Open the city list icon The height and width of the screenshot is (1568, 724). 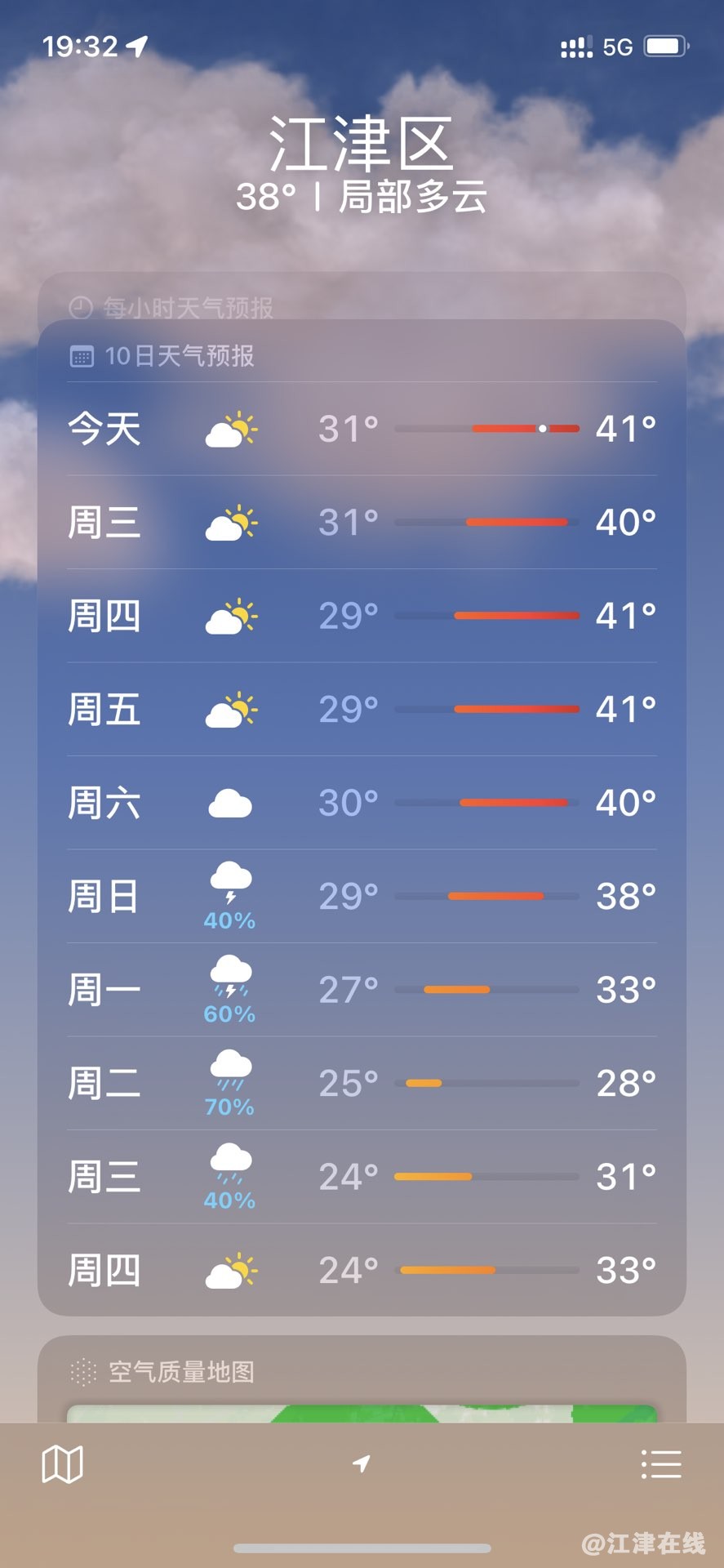click(660, 1464)
